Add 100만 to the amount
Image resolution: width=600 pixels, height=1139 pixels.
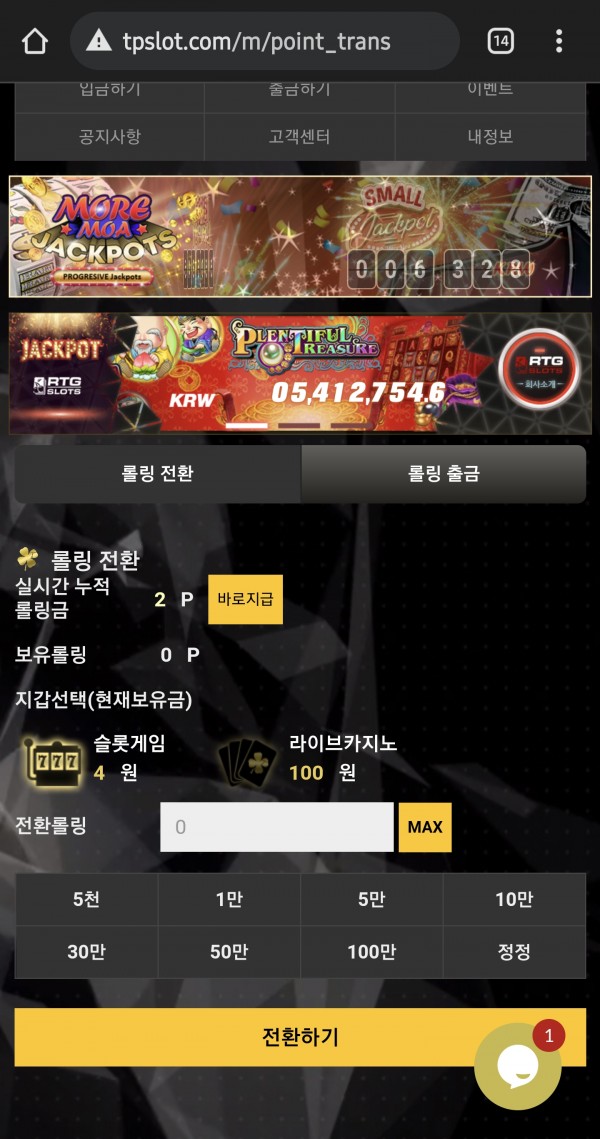(371, 952)
